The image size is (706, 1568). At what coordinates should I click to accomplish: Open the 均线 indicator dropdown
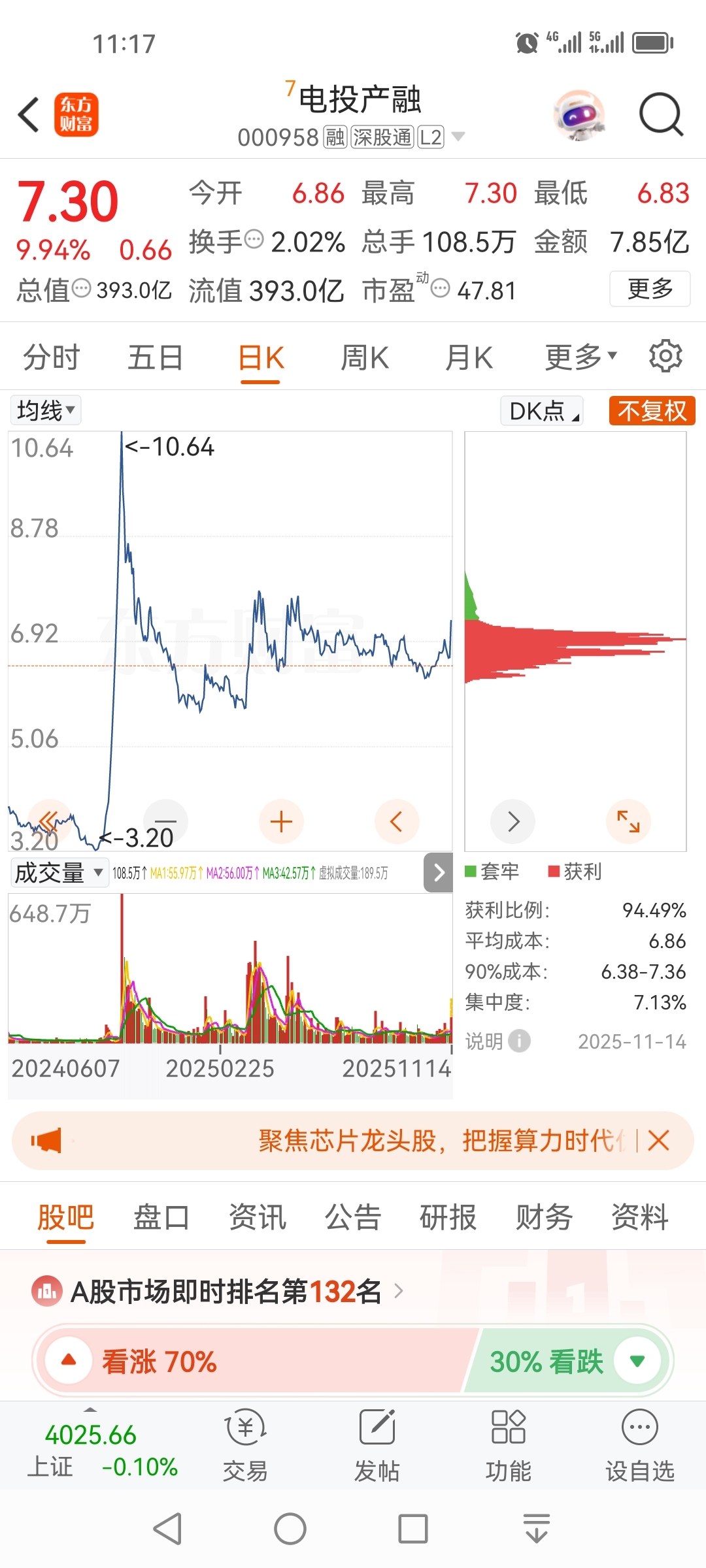(46, 410)
